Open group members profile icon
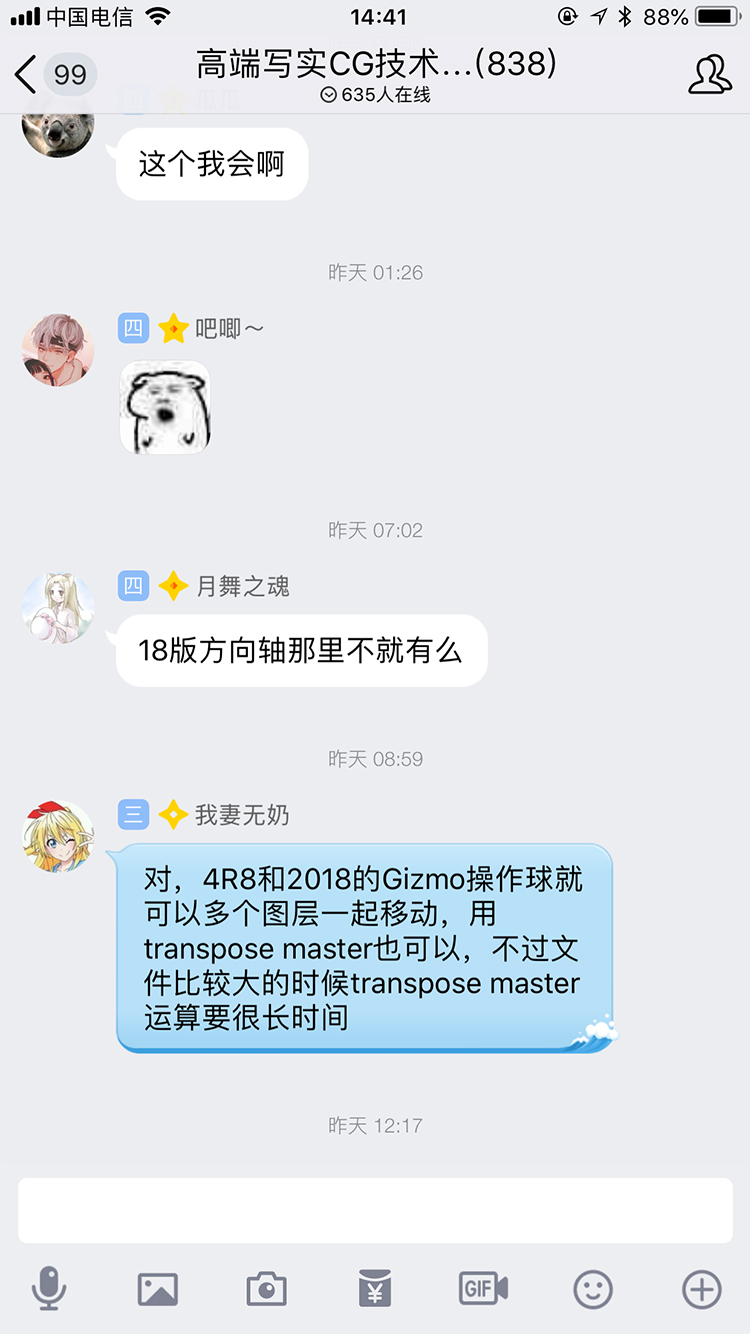Screen dimensions: 750x1334 click(710, 75)
